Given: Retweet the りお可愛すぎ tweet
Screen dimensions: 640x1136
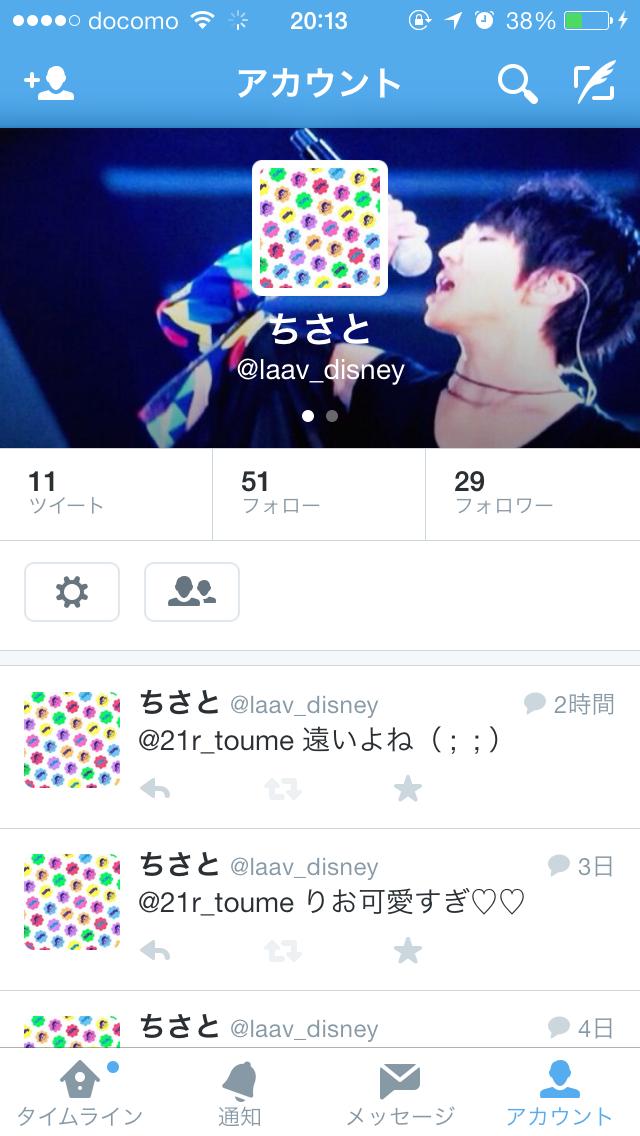Looking at the screenshot, I should (282, 950).
